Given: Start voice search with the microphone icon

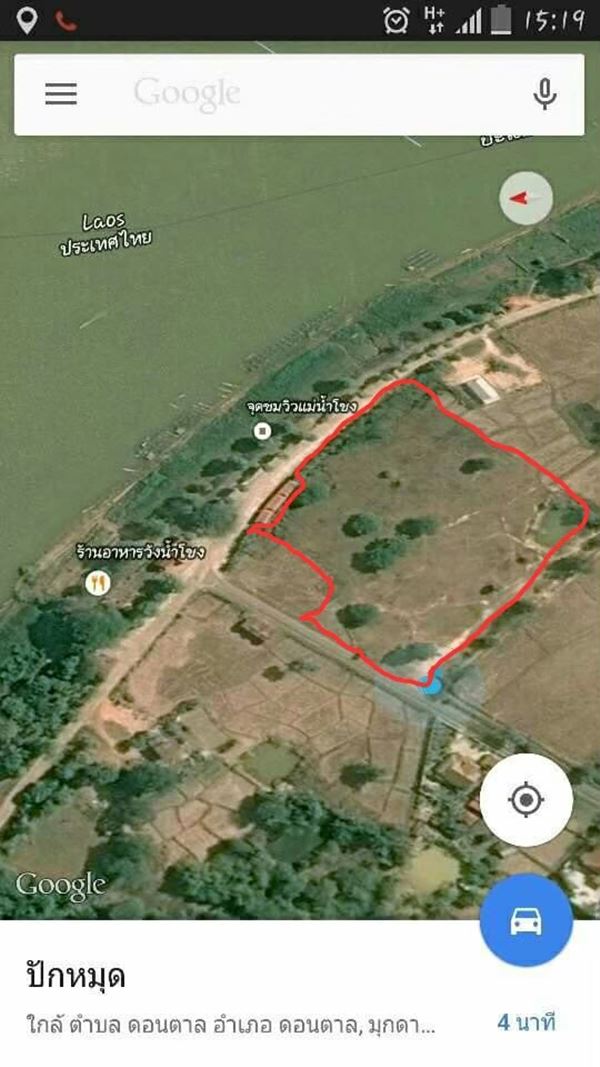Looking at the screenshot, I should 545,94.
